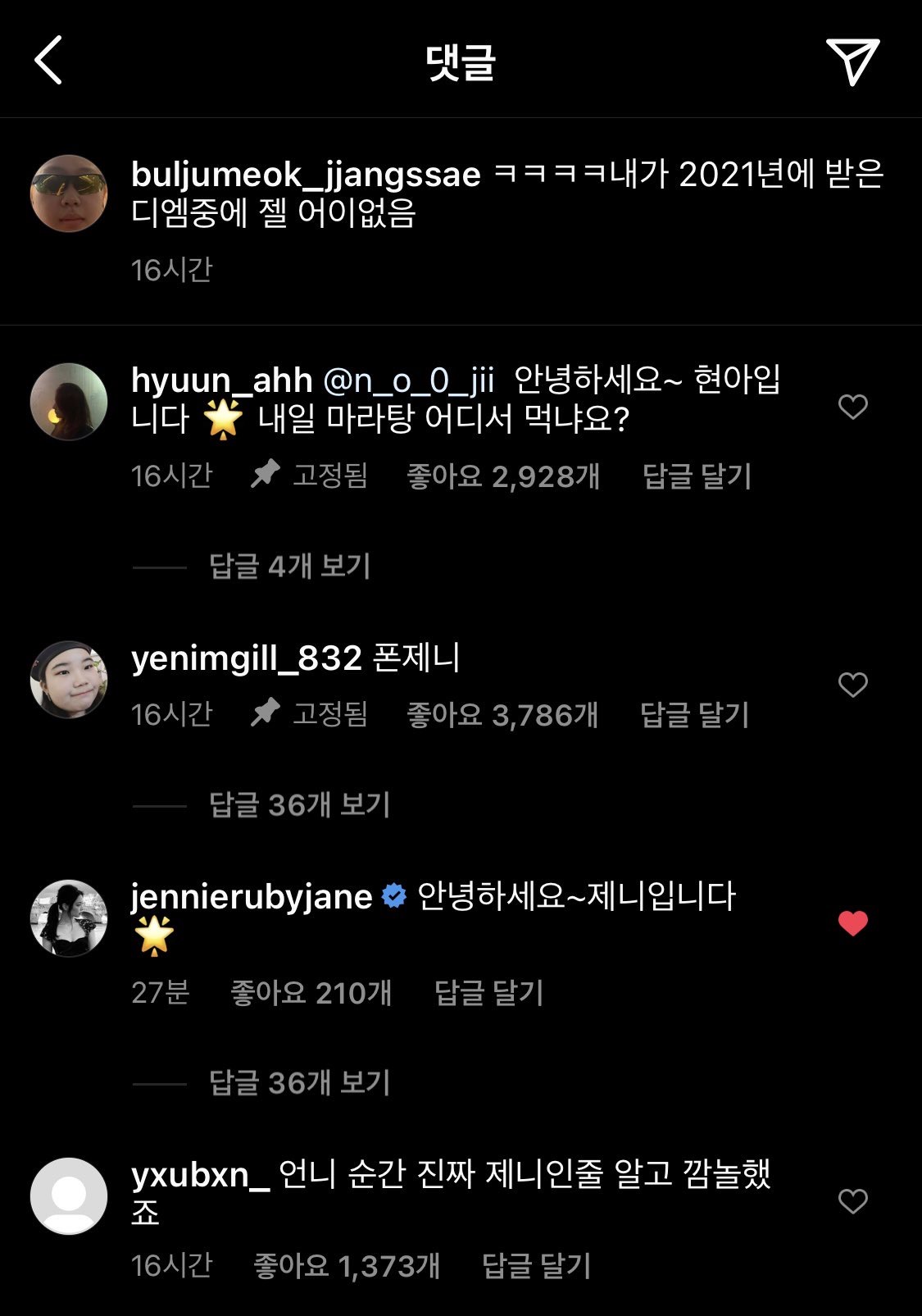
Task: Like yxubxn_'s comment
Action: tap(852, 1201)
